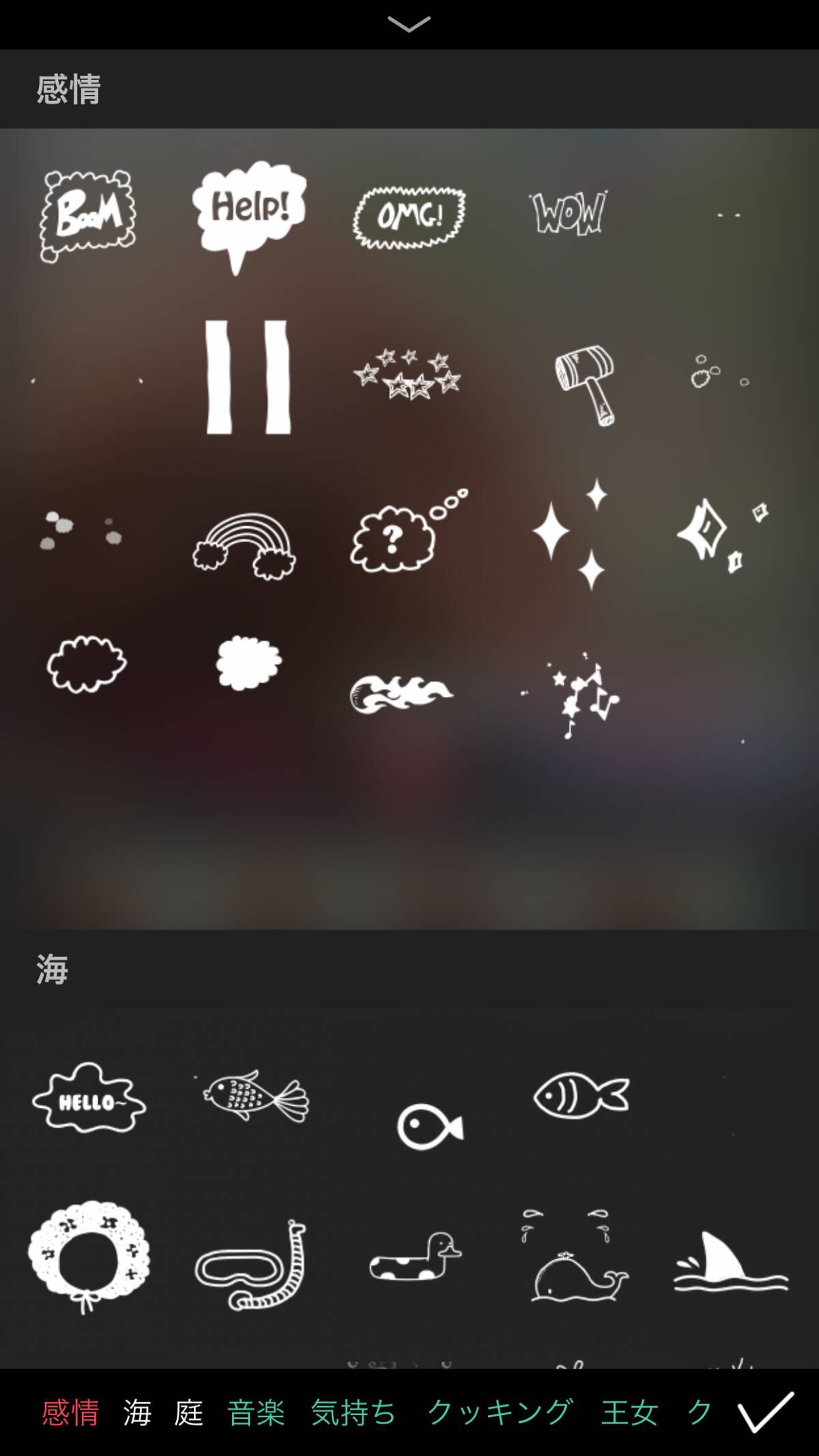Switch to the 王女 category tab
819x1456 pixels.
coord(629,1412)
